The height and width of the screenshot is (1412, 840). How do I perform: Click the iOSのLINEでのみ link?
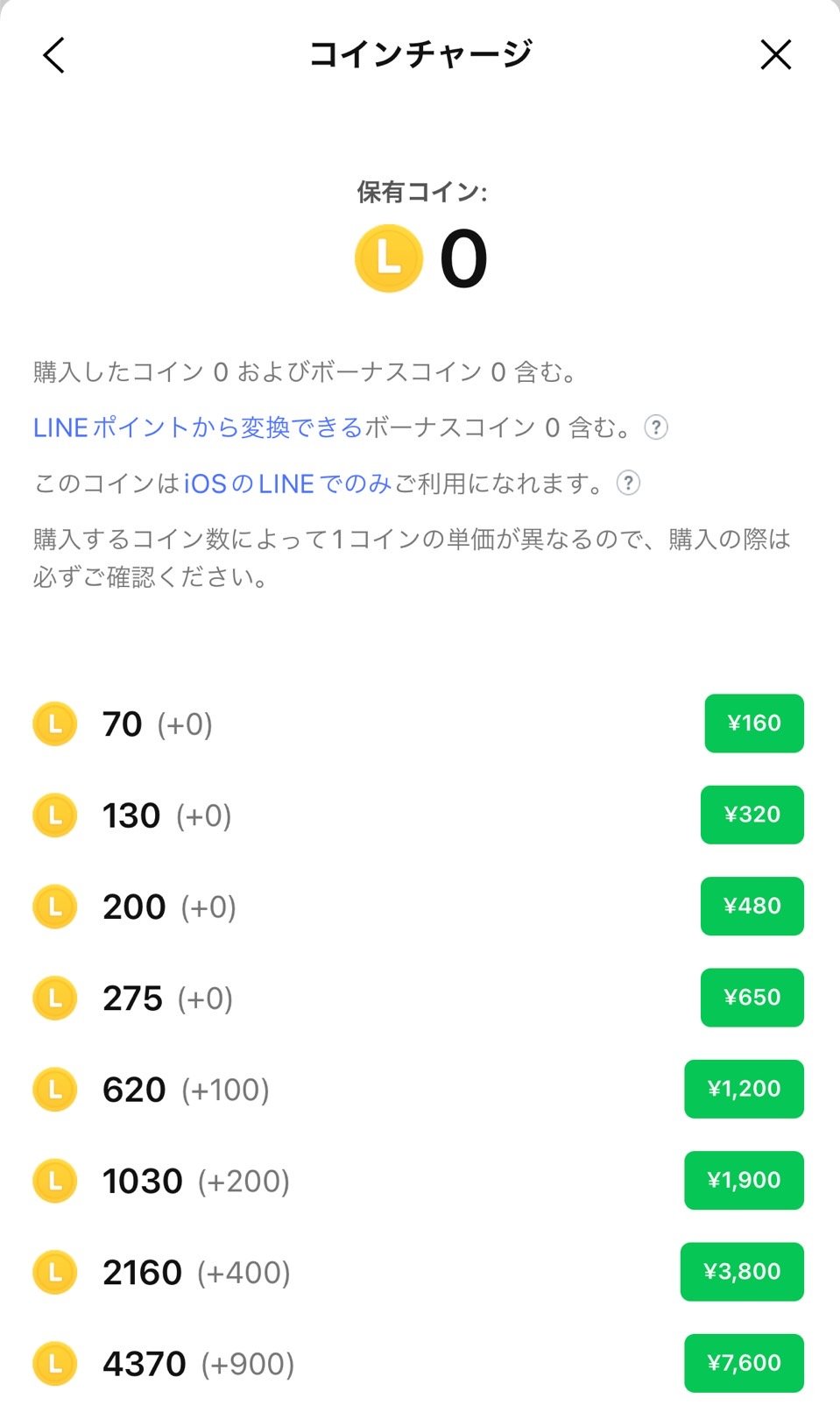pos(250,483)
